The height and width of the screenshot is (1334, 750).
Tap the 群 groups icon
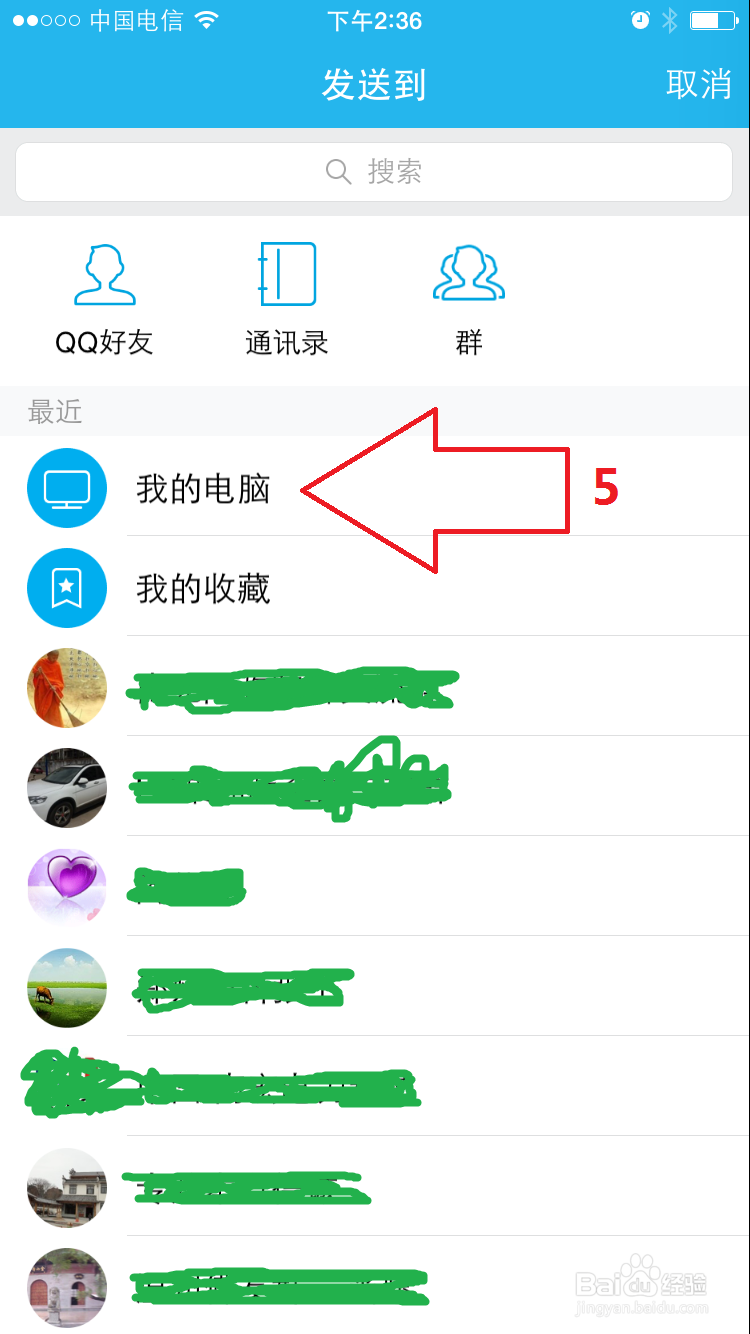468,272
